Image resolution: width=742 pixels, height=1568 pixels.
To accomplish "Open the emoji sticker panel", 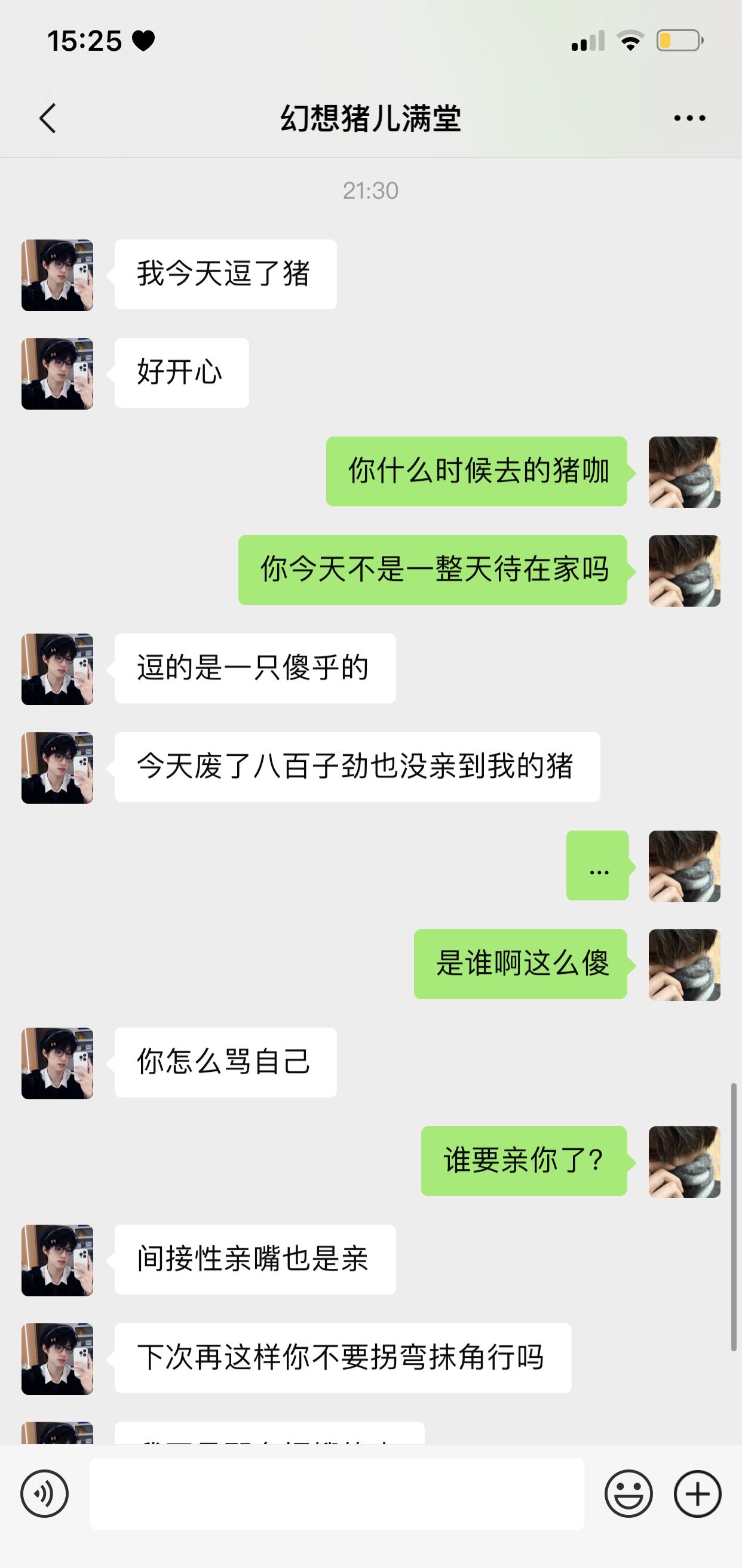I will 628,1493.
